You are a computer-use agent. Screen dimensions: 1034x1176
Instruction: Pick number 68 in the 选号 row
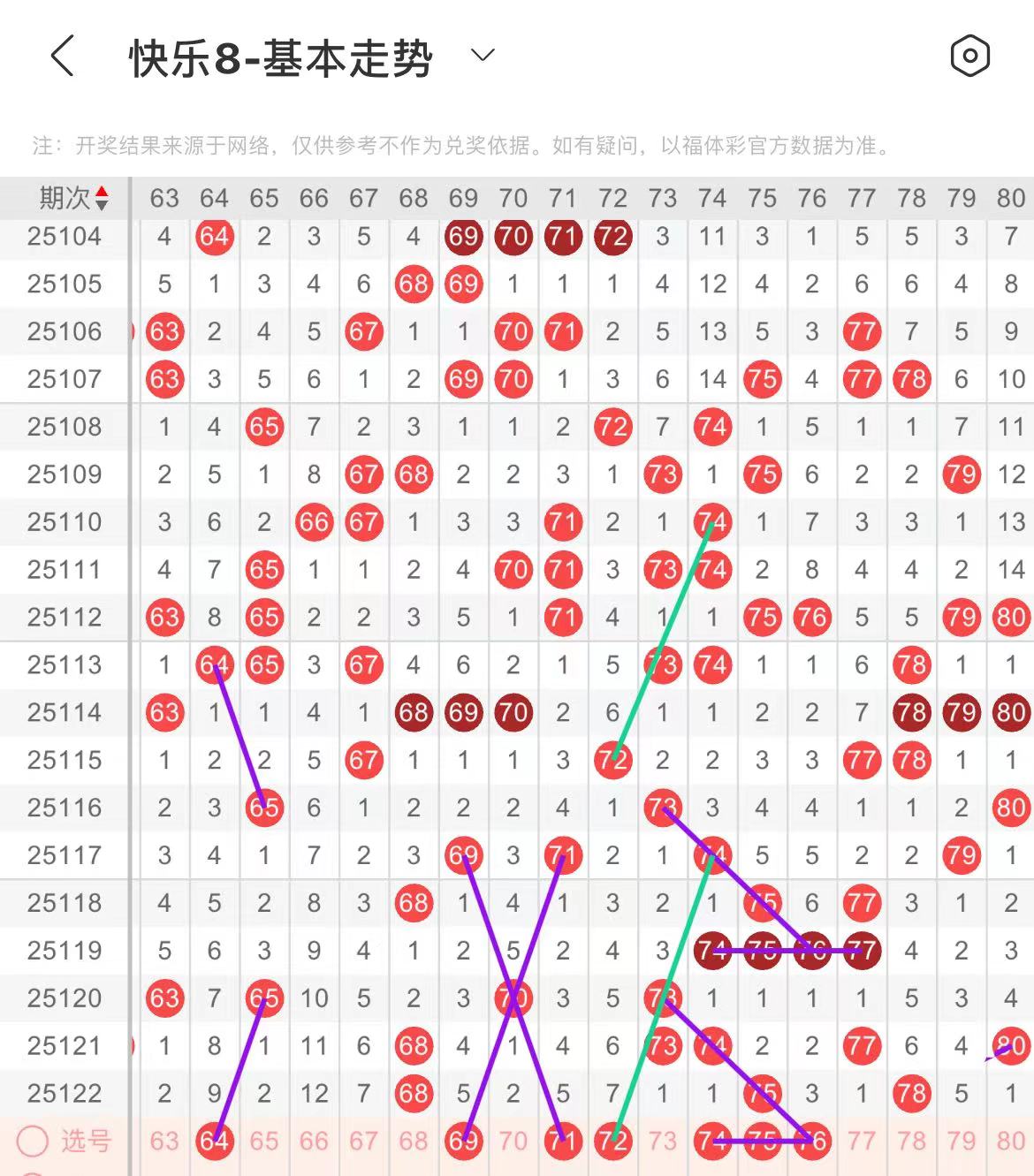(413, 1141)
